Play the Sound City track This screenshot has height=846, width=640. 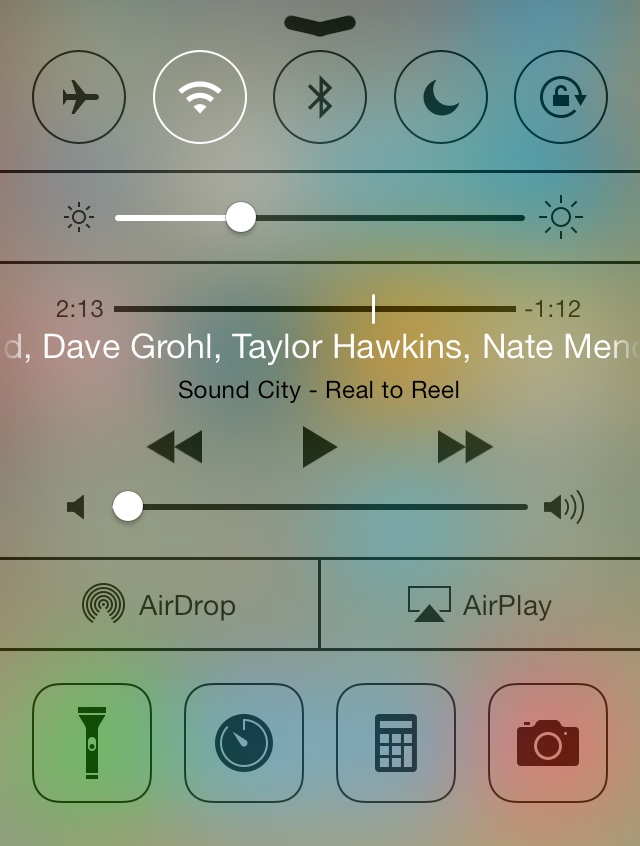(x=320, y=447)
